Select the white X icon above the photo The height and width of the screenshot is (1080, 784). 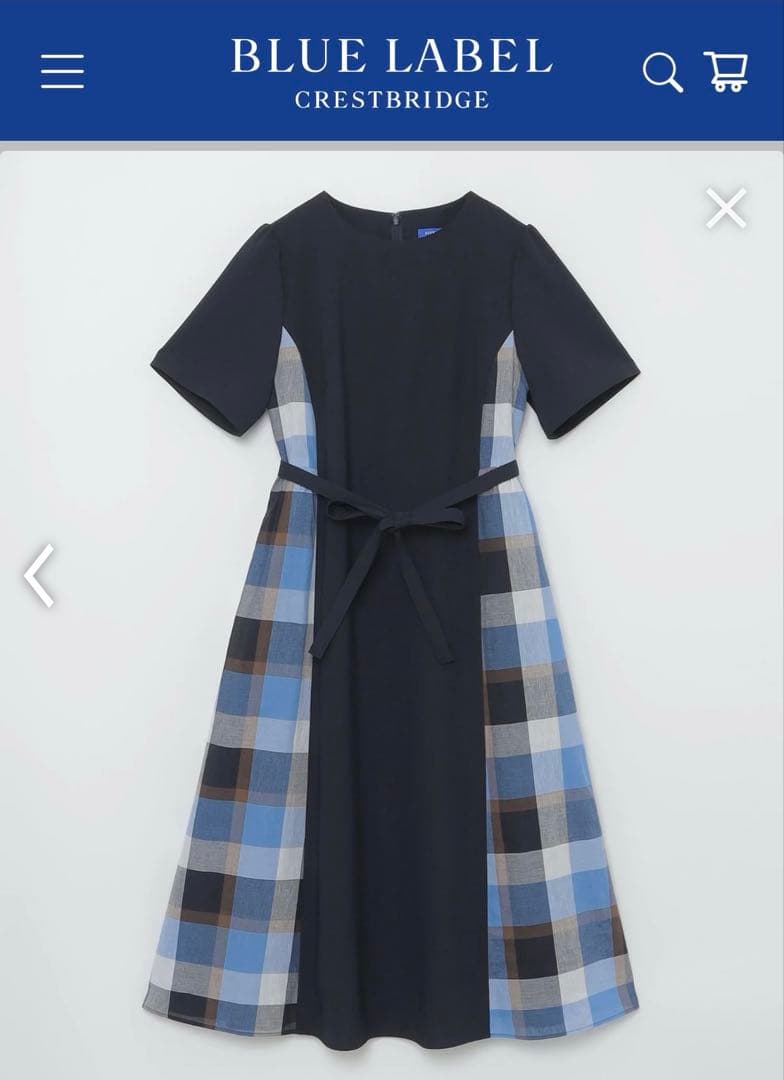723,208
